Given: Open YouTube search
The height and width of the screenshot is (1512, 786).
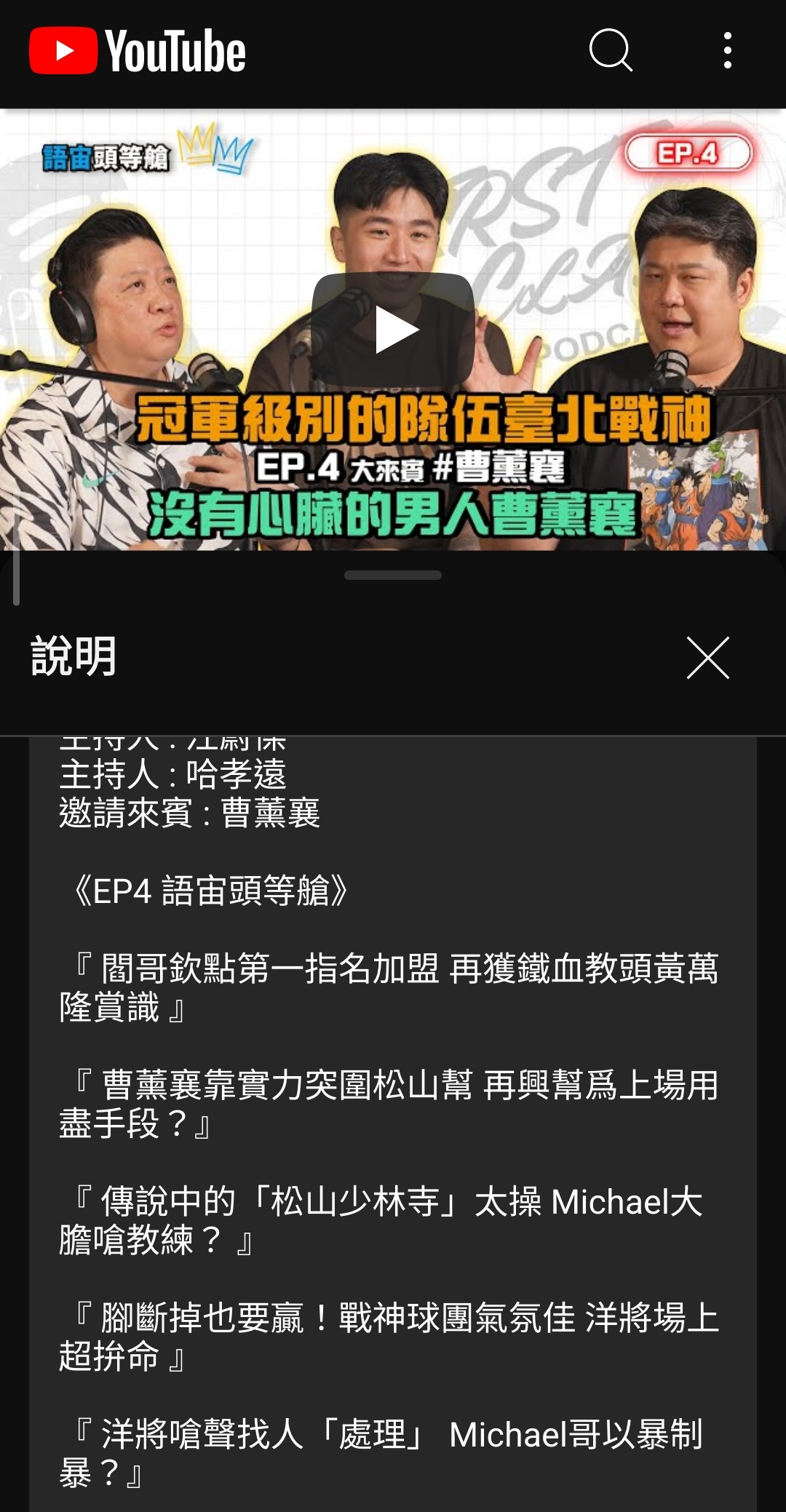Looking at the screenshot, I should [x=610, y=50].
